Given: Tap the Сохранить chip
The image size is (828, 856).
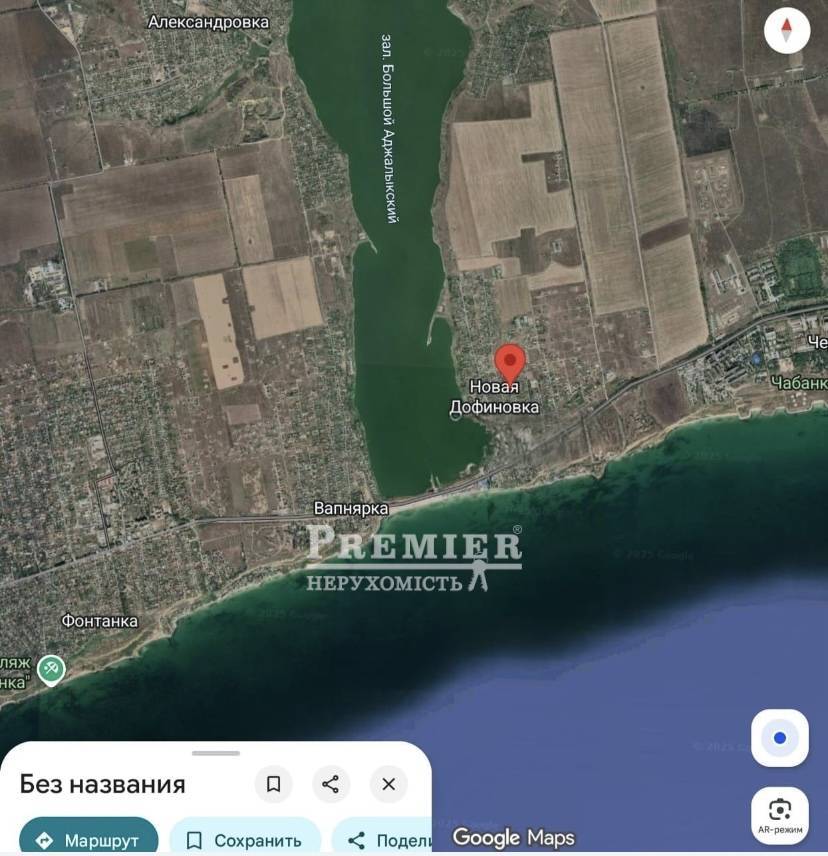Looking at the screenshot, I should tap(244, 840).
